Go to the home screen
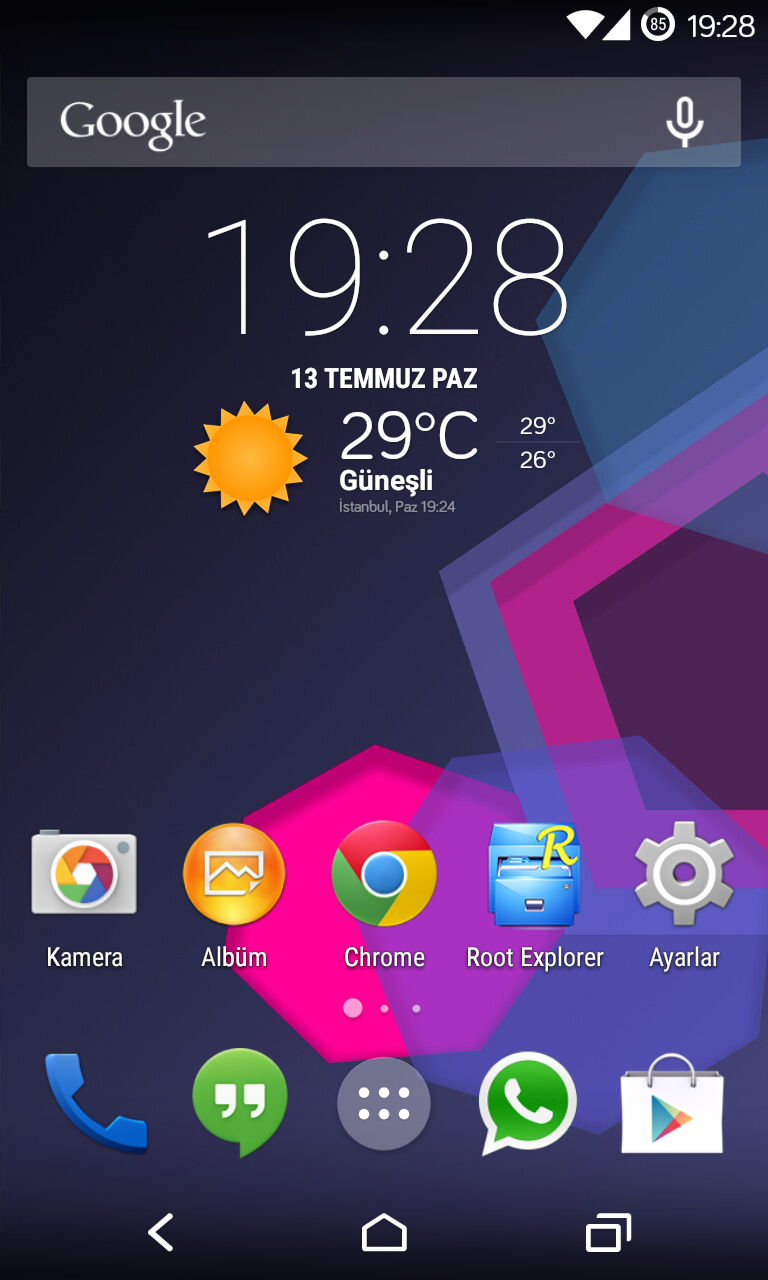 coord(384,1233)
